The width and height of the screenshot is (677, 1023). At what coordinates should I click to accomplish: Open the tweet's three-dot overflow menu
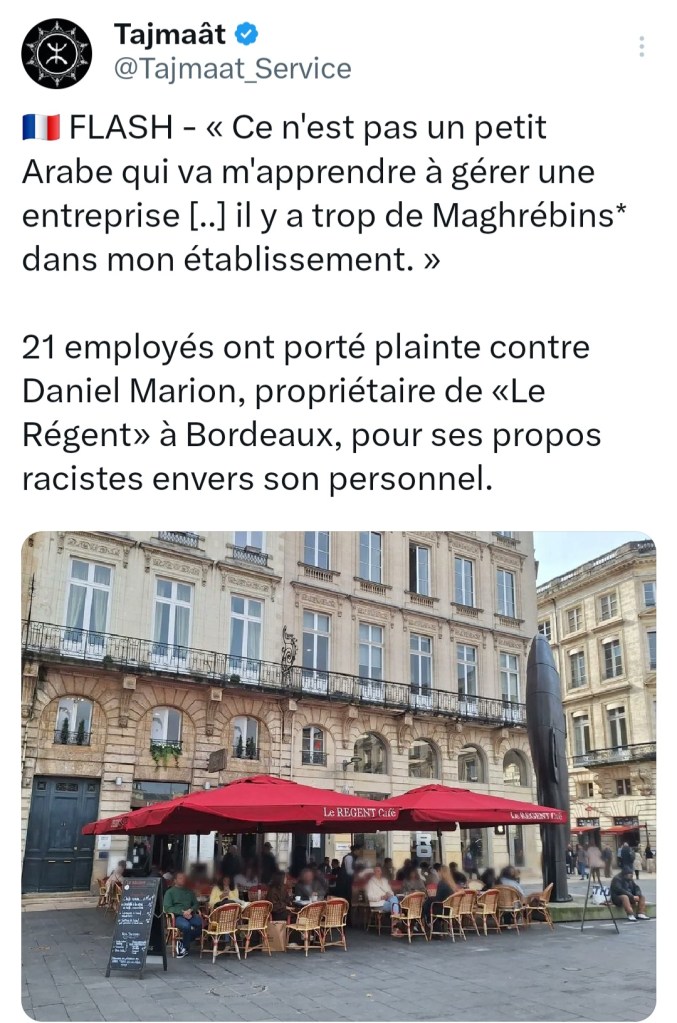point(641,47)
